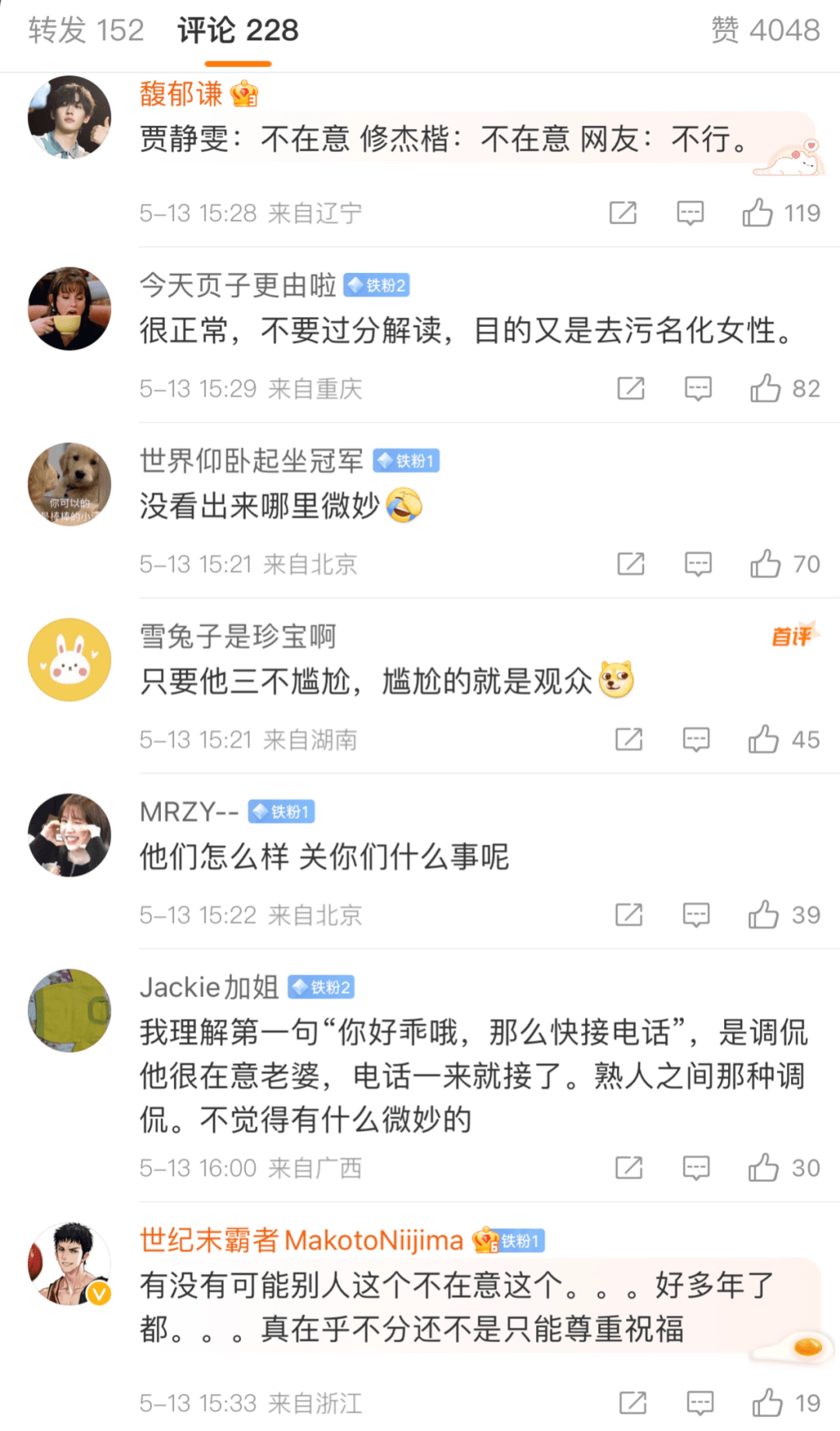The height and width of the screenshot is (1431, 840).
Task: View 馥郁谦's avatar profile
Action: [x=69, y=117]
